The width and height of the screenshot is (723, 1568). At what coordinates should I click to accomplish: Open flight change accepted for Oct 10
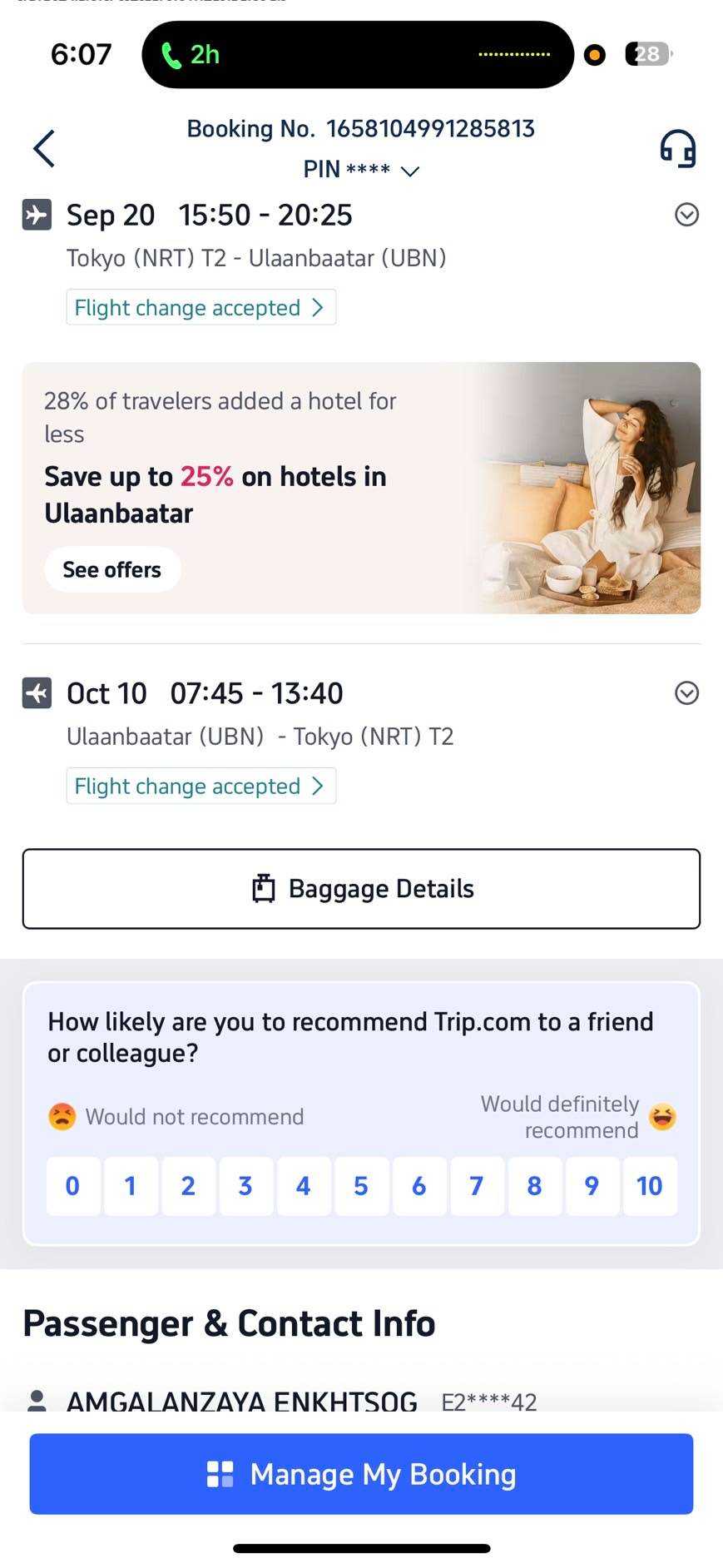tap(201, 786)
